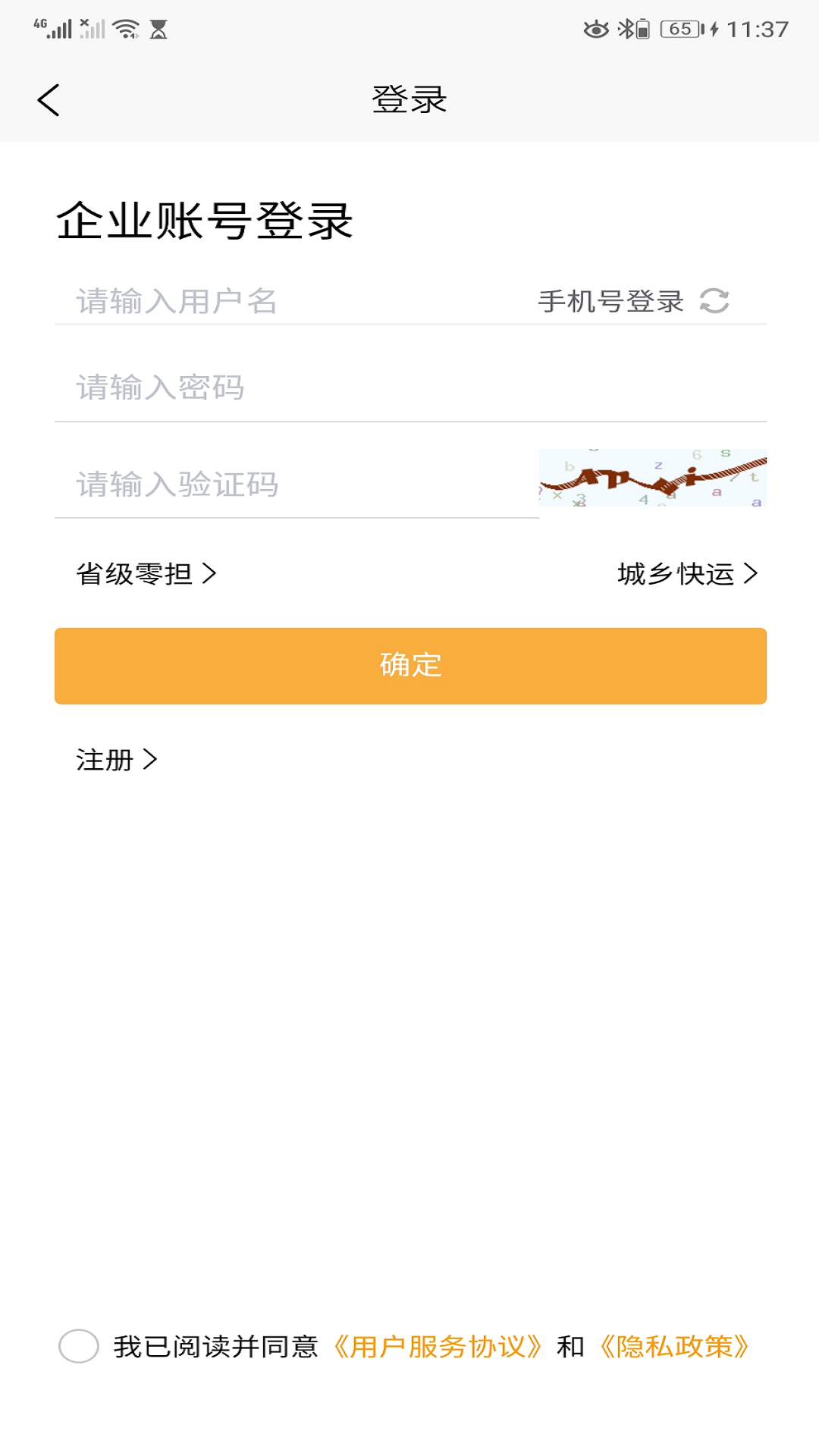The height and width of the screenshot is (1456, 819).
Task: Select the 登录 title bar
Action: click(x=409, y=99)
